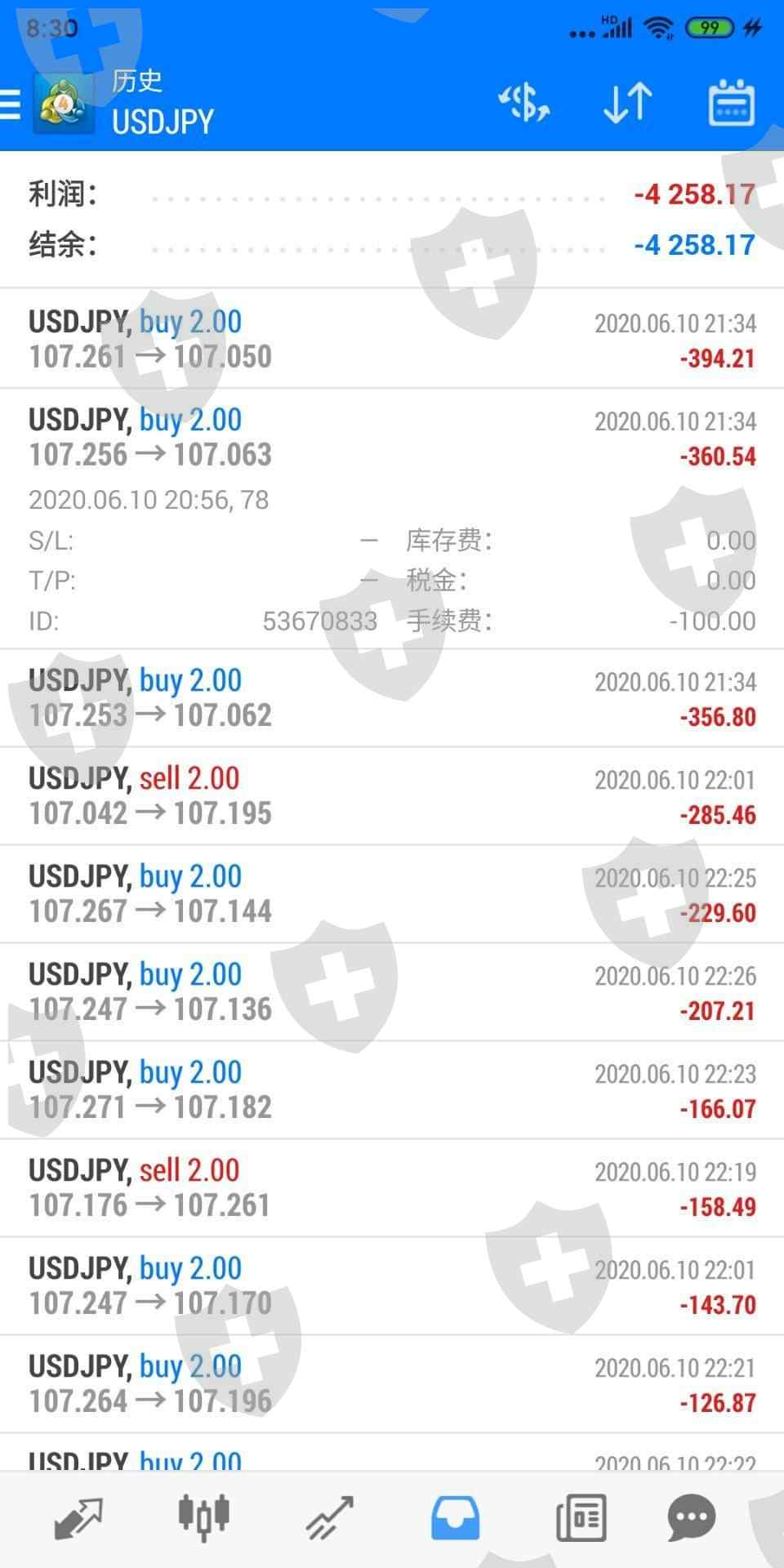Switch to the Quotes tab

coord(78,1519)
